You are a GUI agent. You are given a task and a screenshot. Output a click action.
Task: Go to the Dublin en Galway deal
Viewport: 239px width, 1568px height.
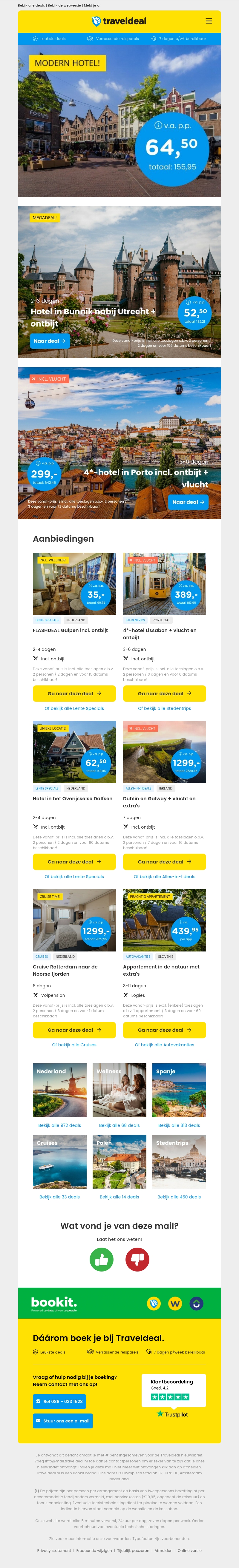click(x=164, y=861)
